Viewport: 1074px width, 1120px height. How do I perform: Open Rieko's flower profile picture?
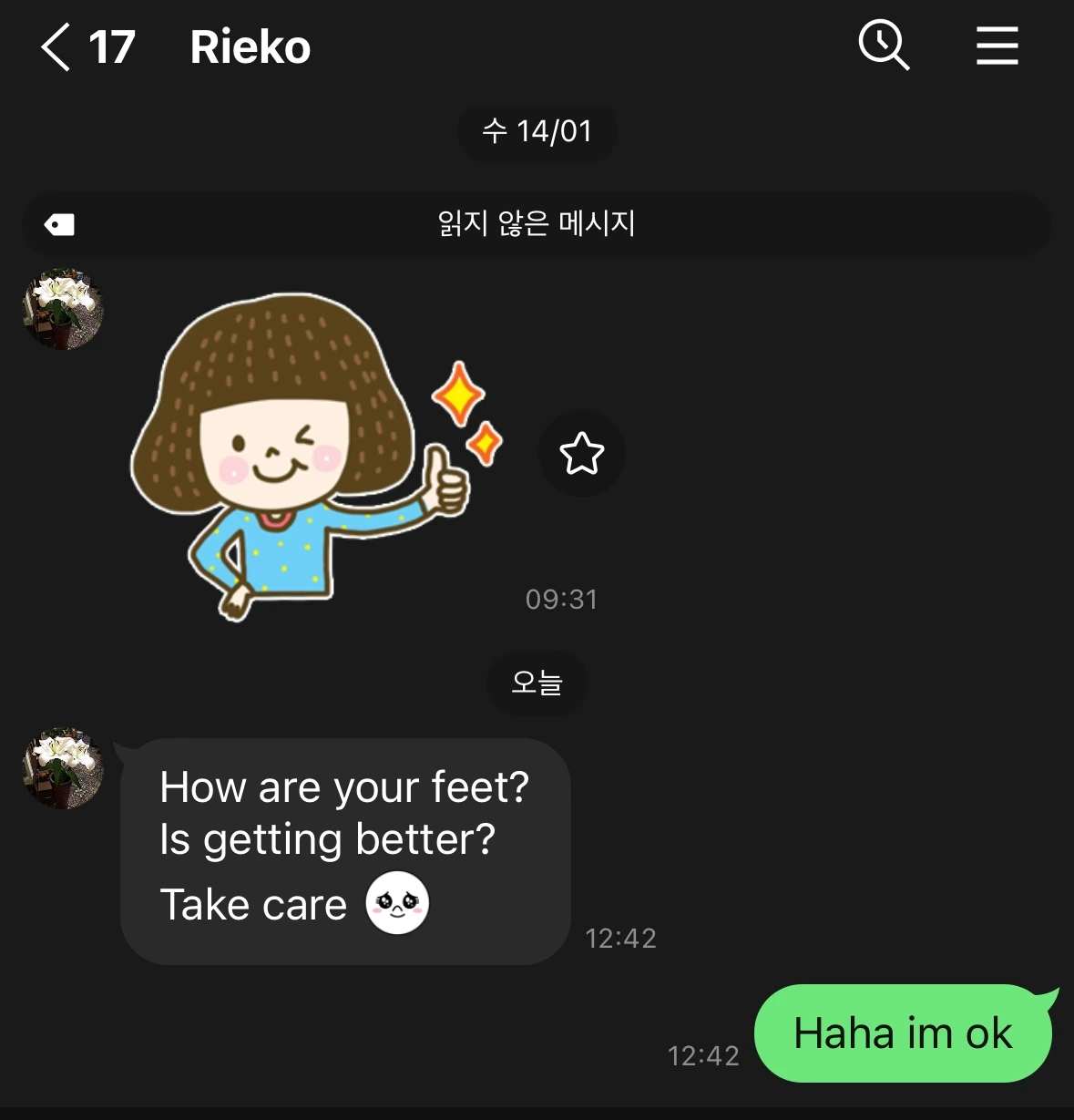(x=62, y=310)
